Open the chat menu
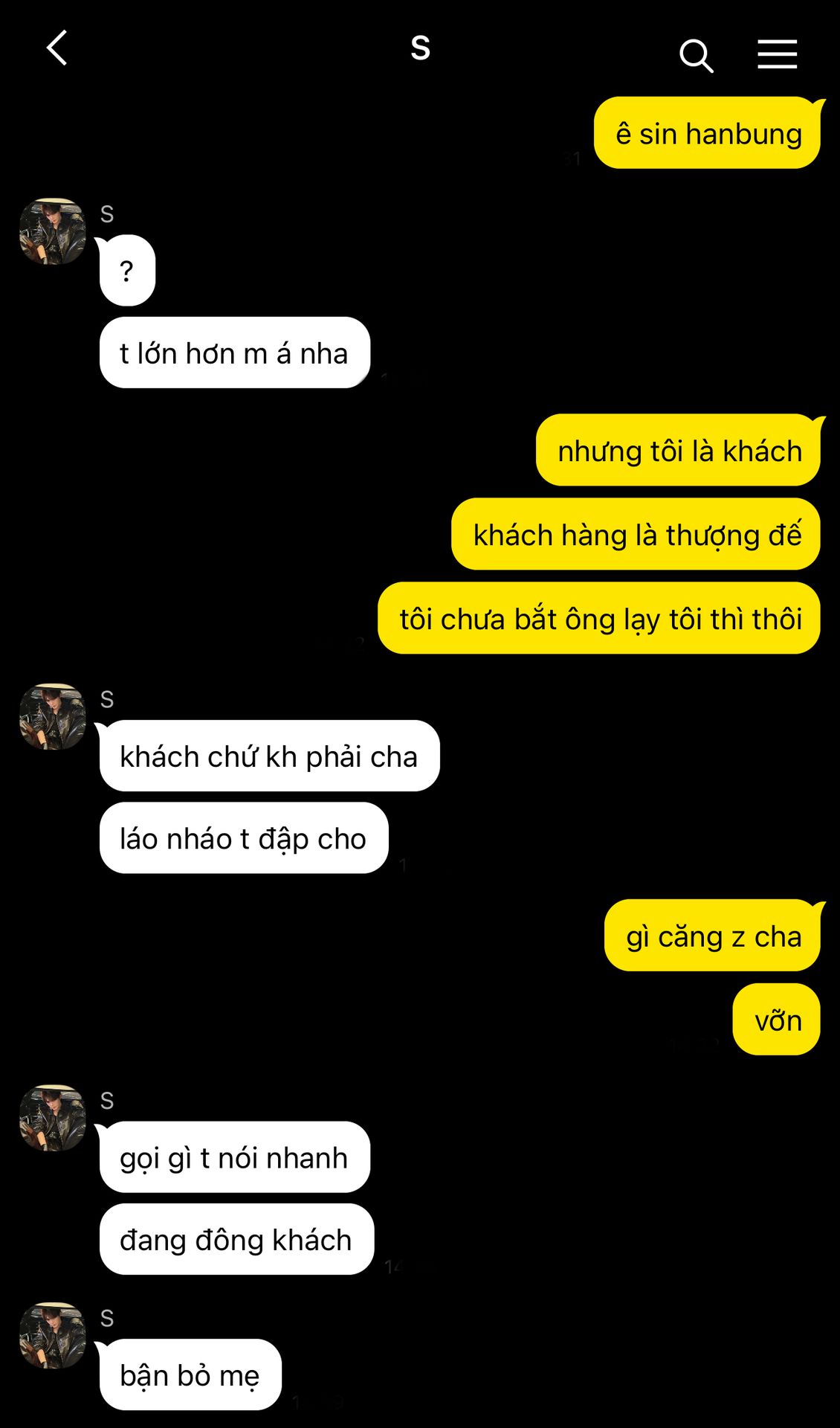840x1428 pixels. 778,54
